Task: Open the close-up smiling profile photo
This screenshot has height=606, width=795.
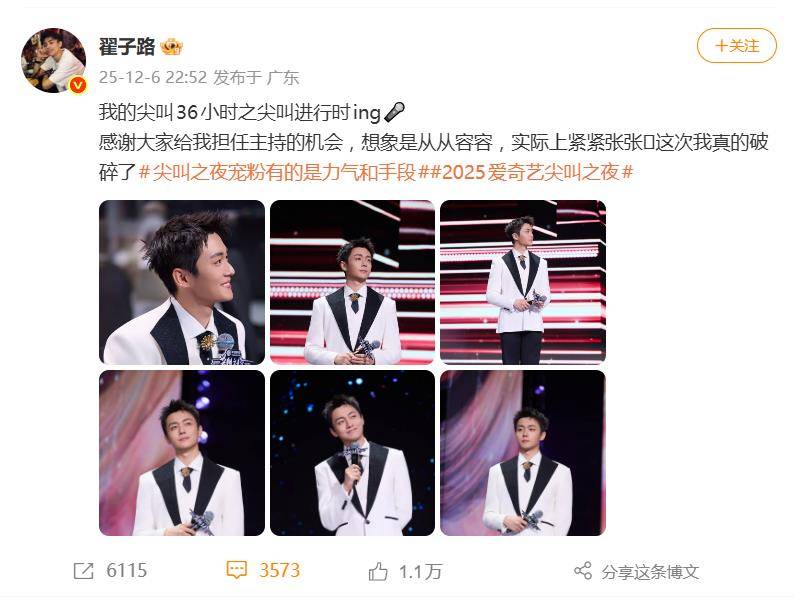Action: click(x=182, y=282)
